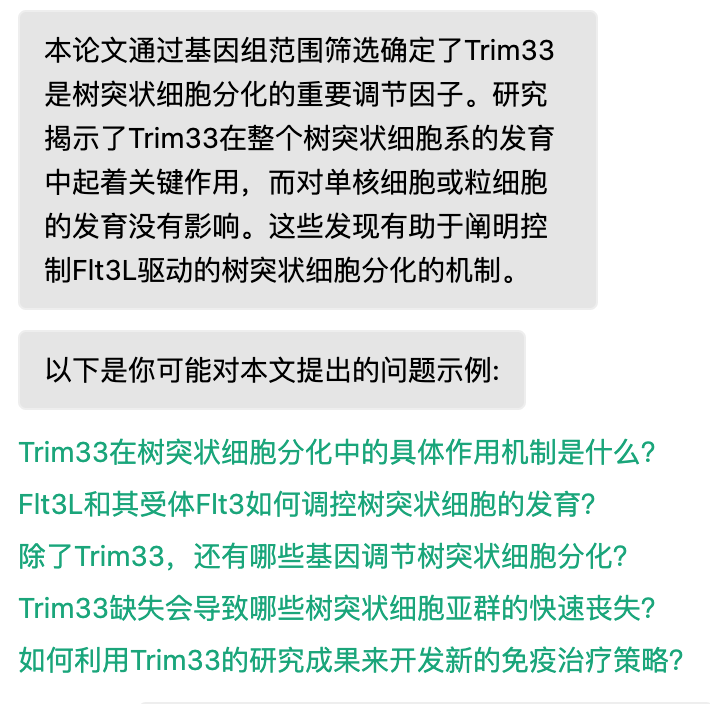Choose question about Trim33缺失 subset loss
Screen dimensions: 710x704
point(337,608)
